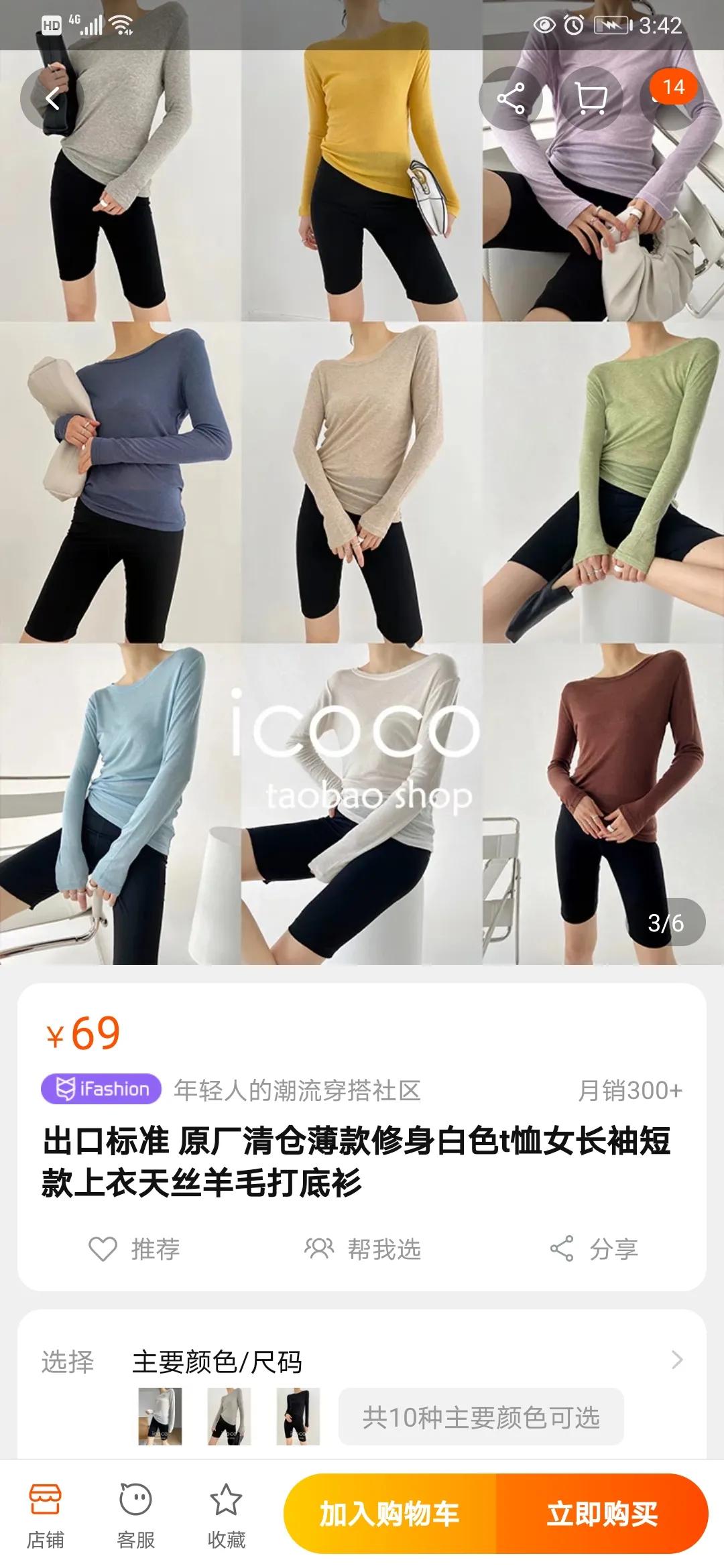This screenshot has height=1568, width=724.
Task: Go back using the top-left arrow
Action: click(52, 99)
